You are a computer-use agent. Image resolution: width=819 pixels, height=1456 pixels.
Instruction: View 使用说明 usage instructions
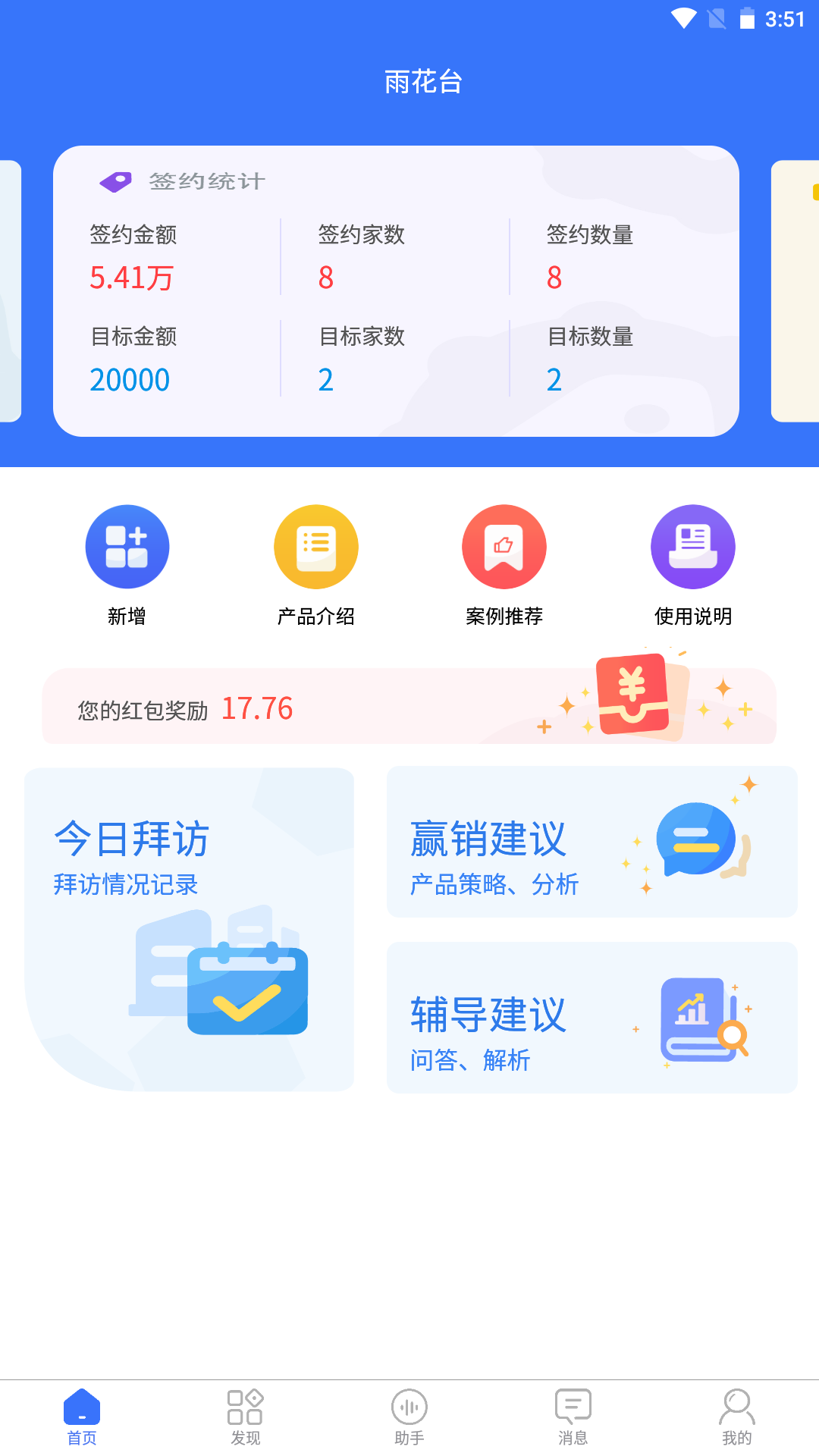[x=693, y=547]
